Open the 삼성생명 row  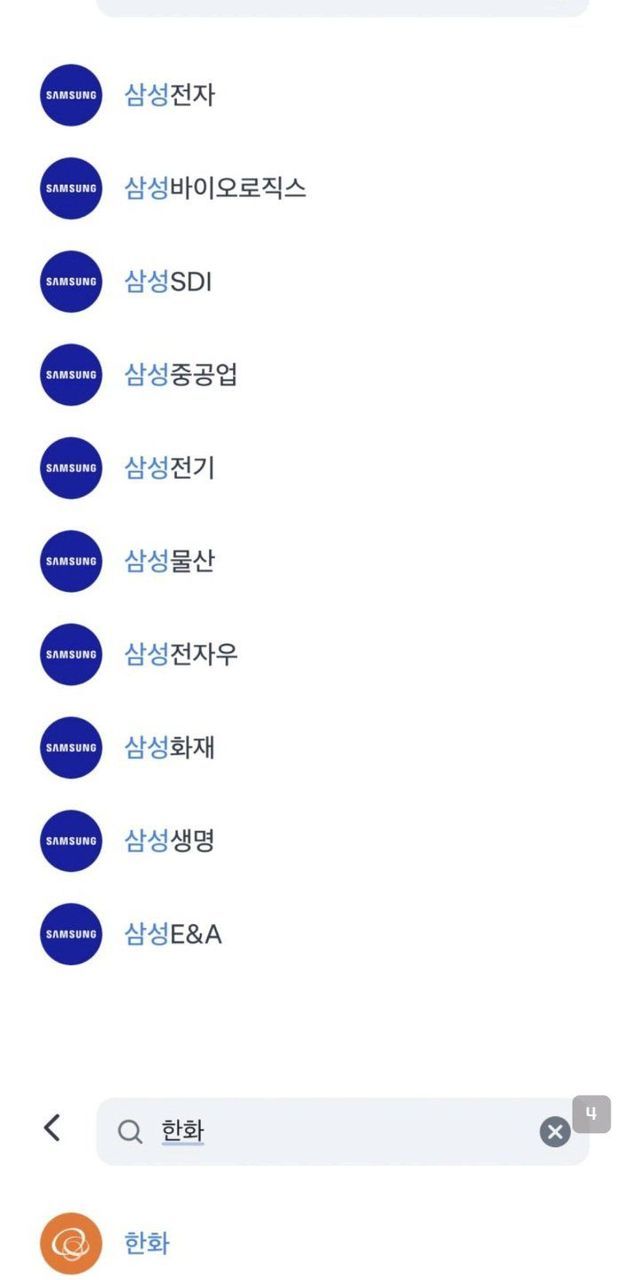(x=169, y=841)
